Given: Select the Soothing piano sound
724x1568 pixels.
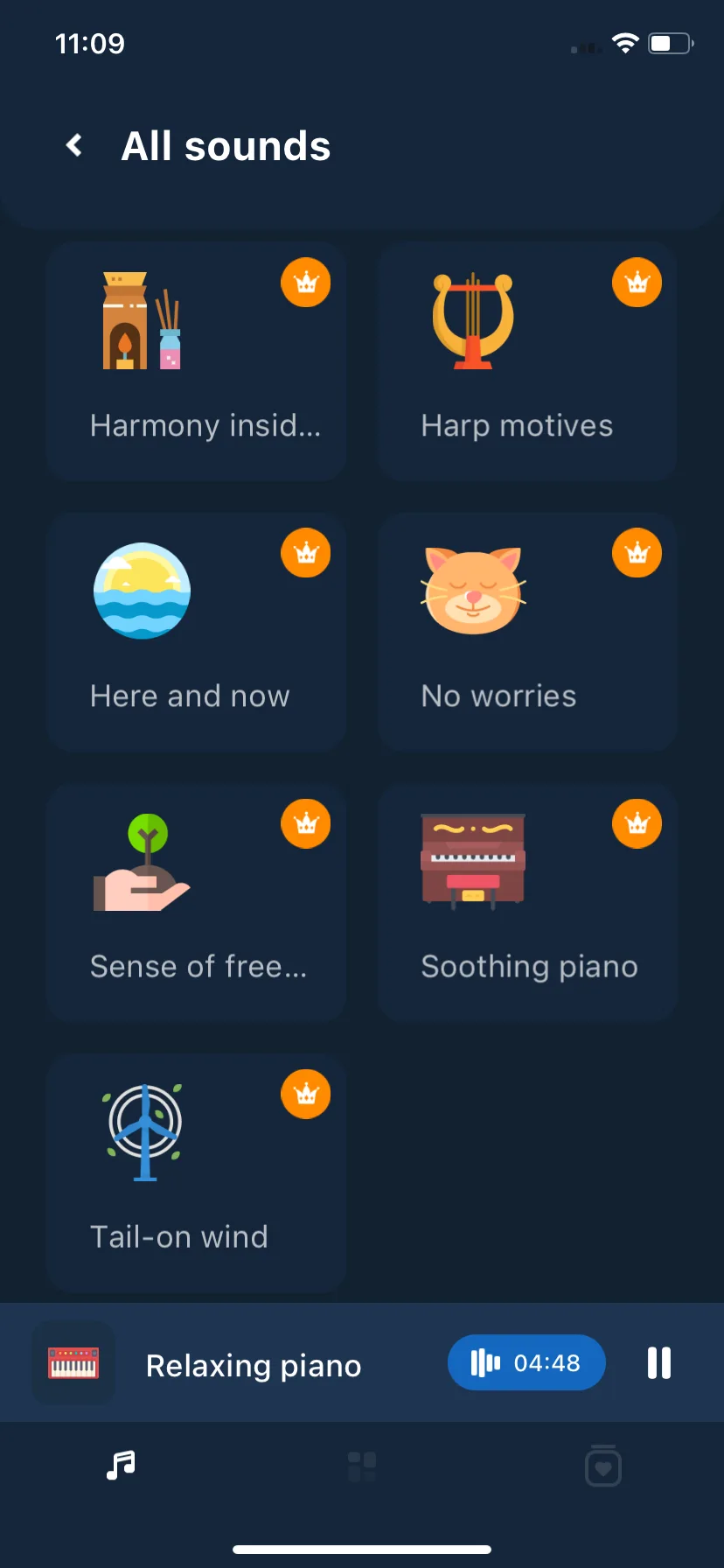Looking at the screenshot, I should tap(527, 903).
